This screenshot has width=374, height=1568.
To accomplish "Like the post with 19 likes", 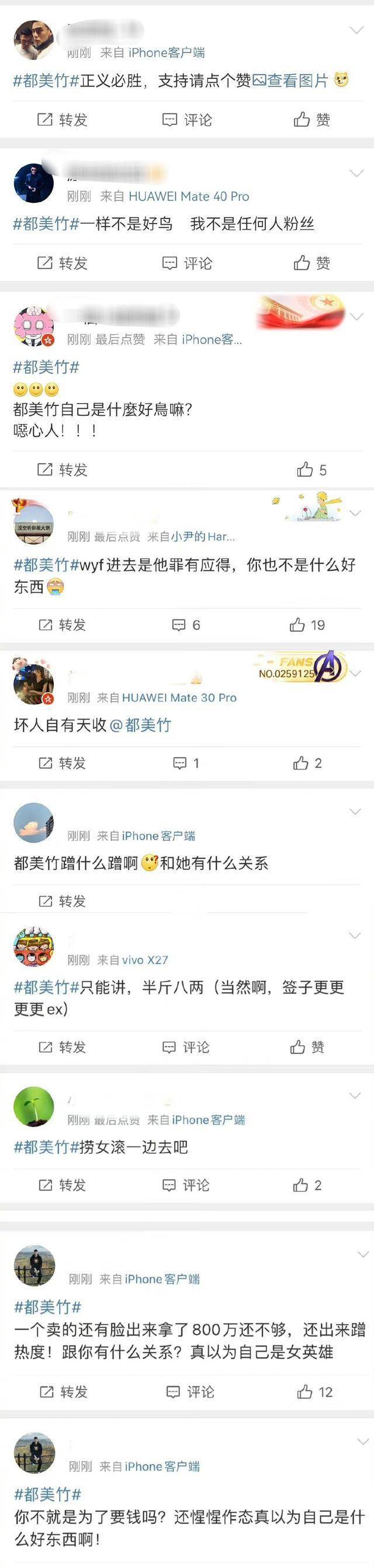I will click(x=306, y=624).
